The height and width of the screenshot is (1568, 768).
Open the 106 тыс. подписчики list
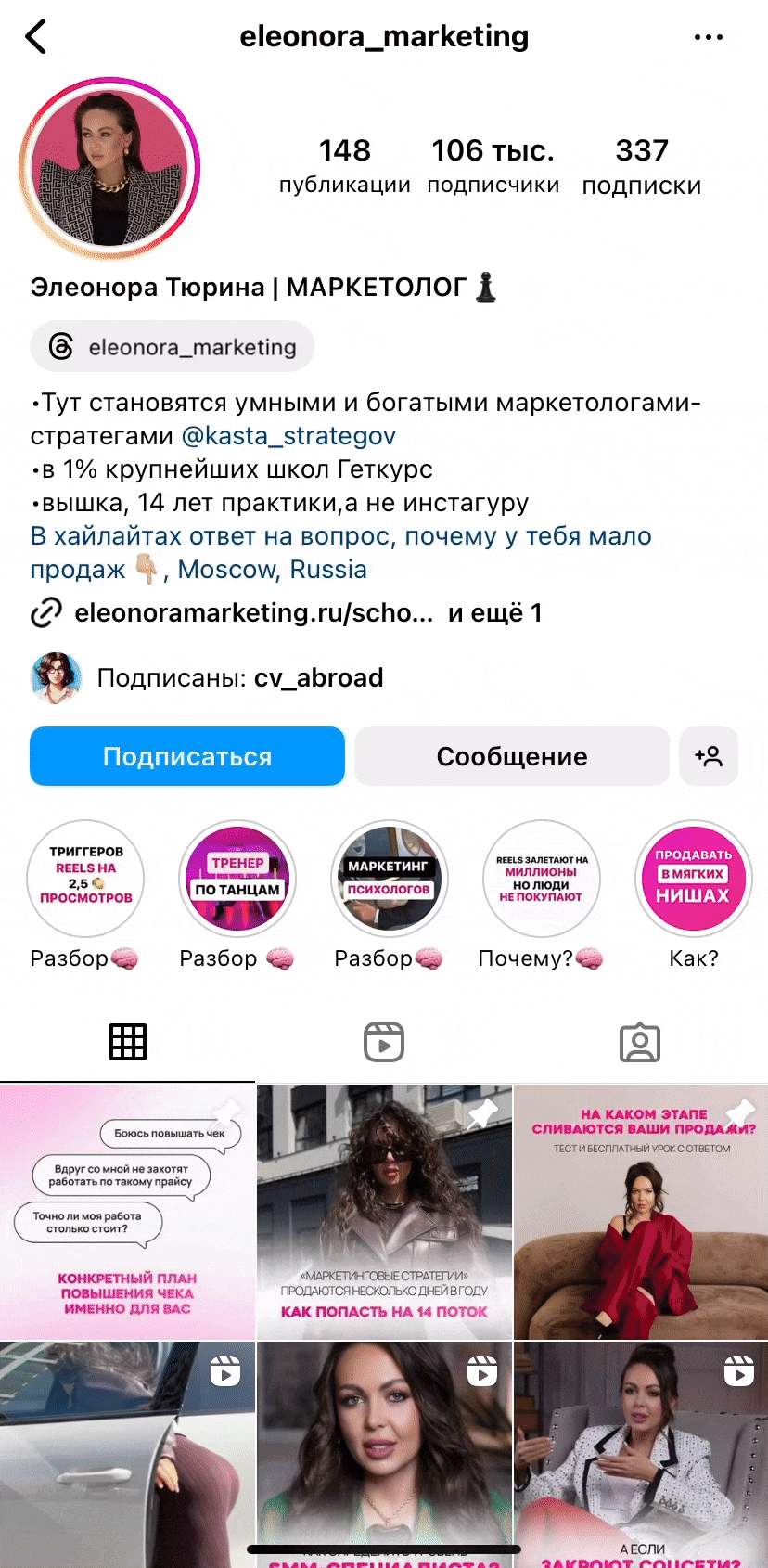pos(493,166)
